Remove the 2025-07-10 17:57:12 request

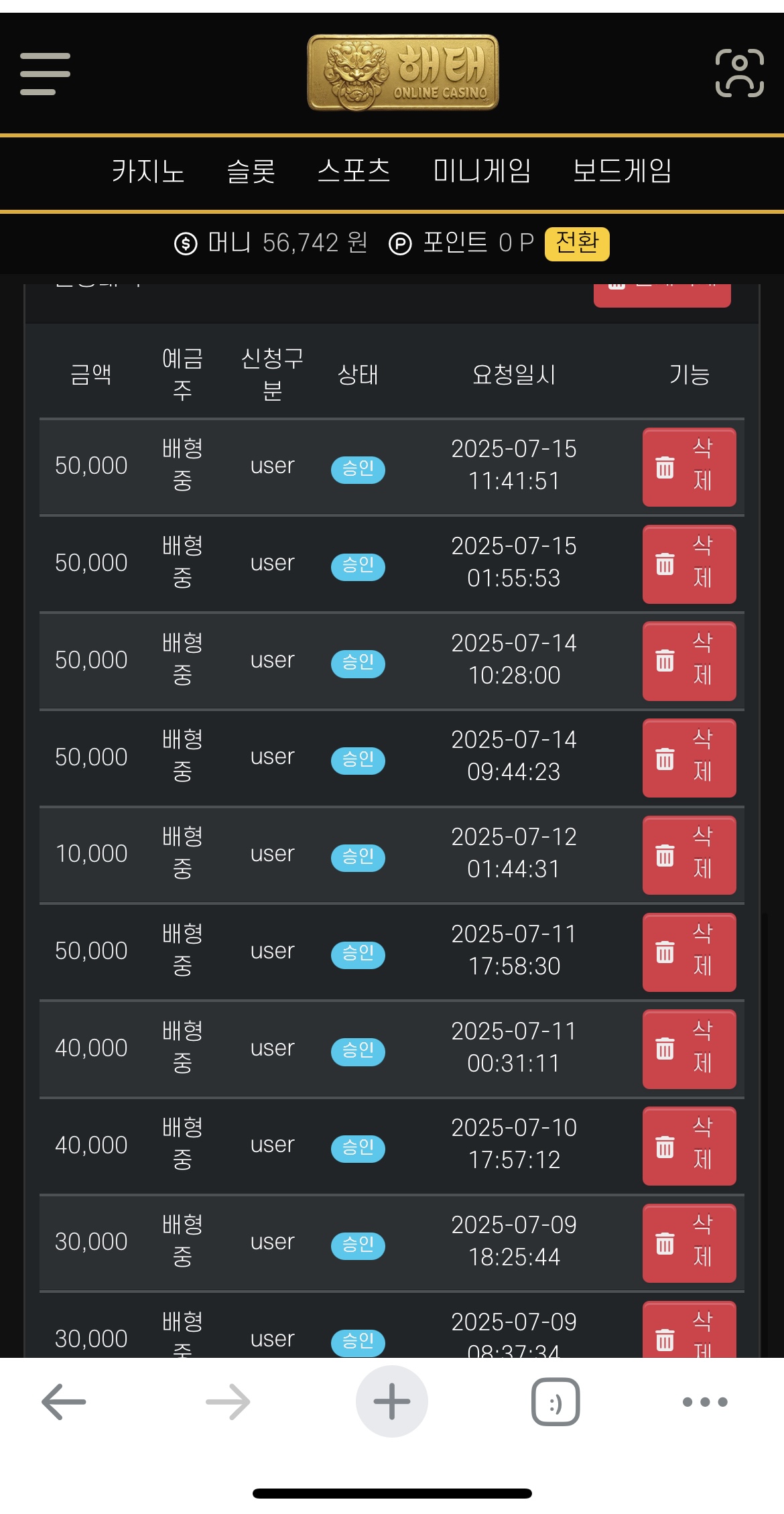689,1146
